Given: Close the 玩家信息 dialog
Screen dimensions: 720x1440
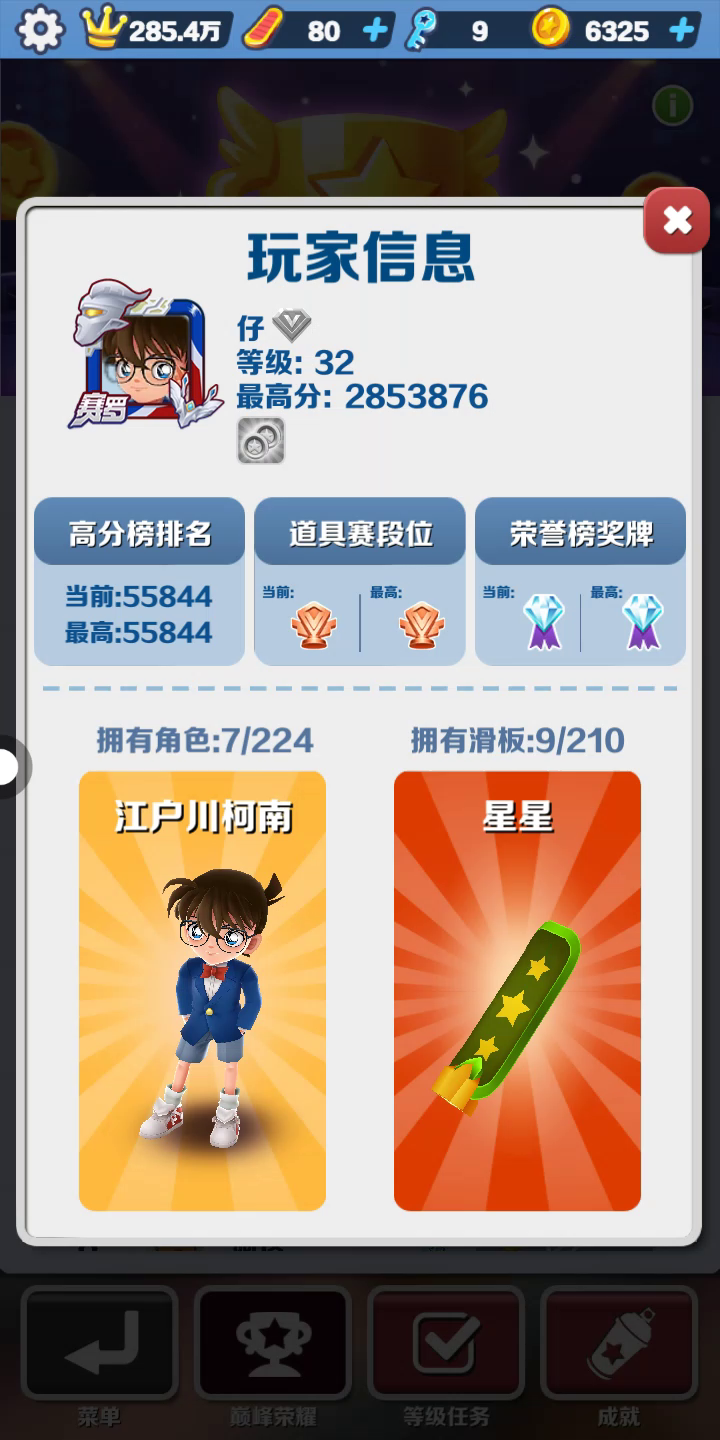Looking at the screenshot, I should [x=677, y=220].
